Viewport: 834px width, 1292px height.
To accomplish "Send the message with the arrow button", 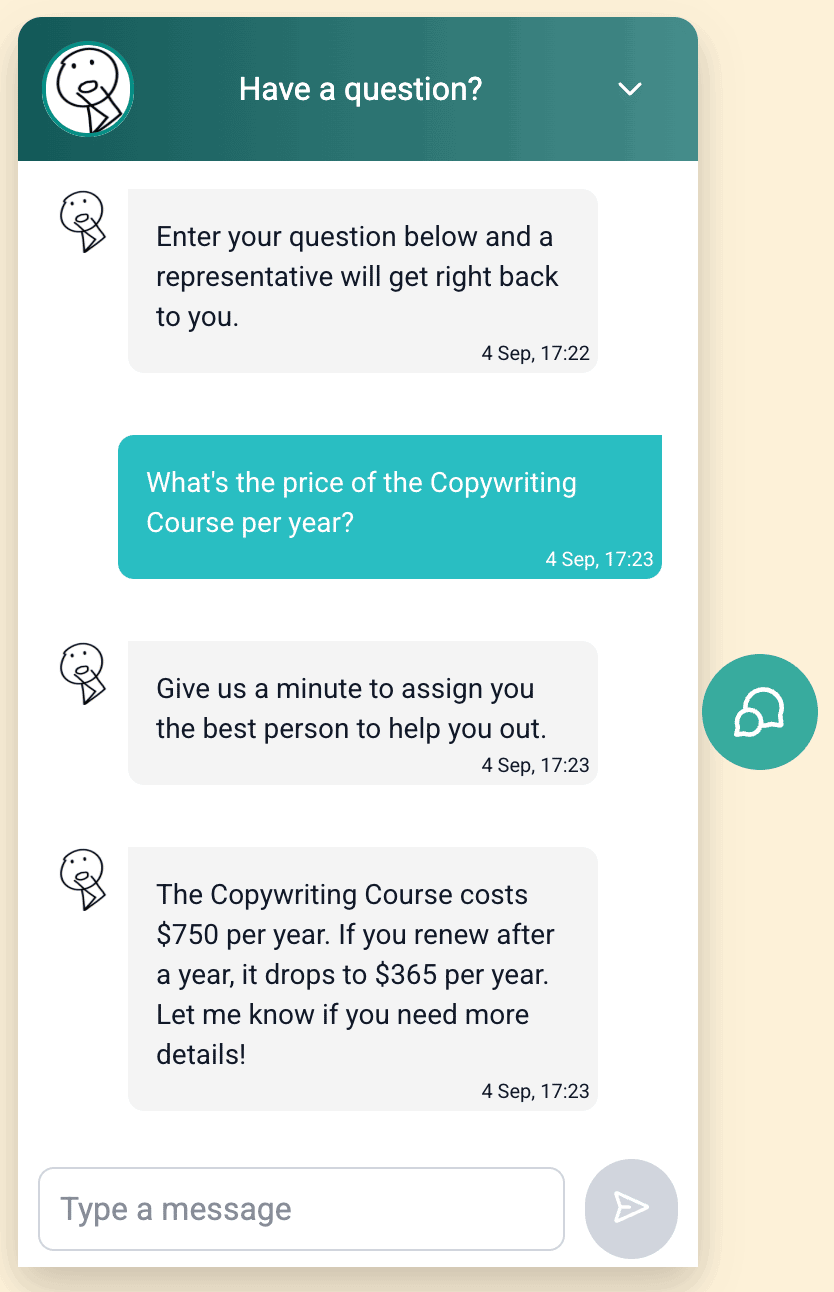I will tap(631, 1208).
